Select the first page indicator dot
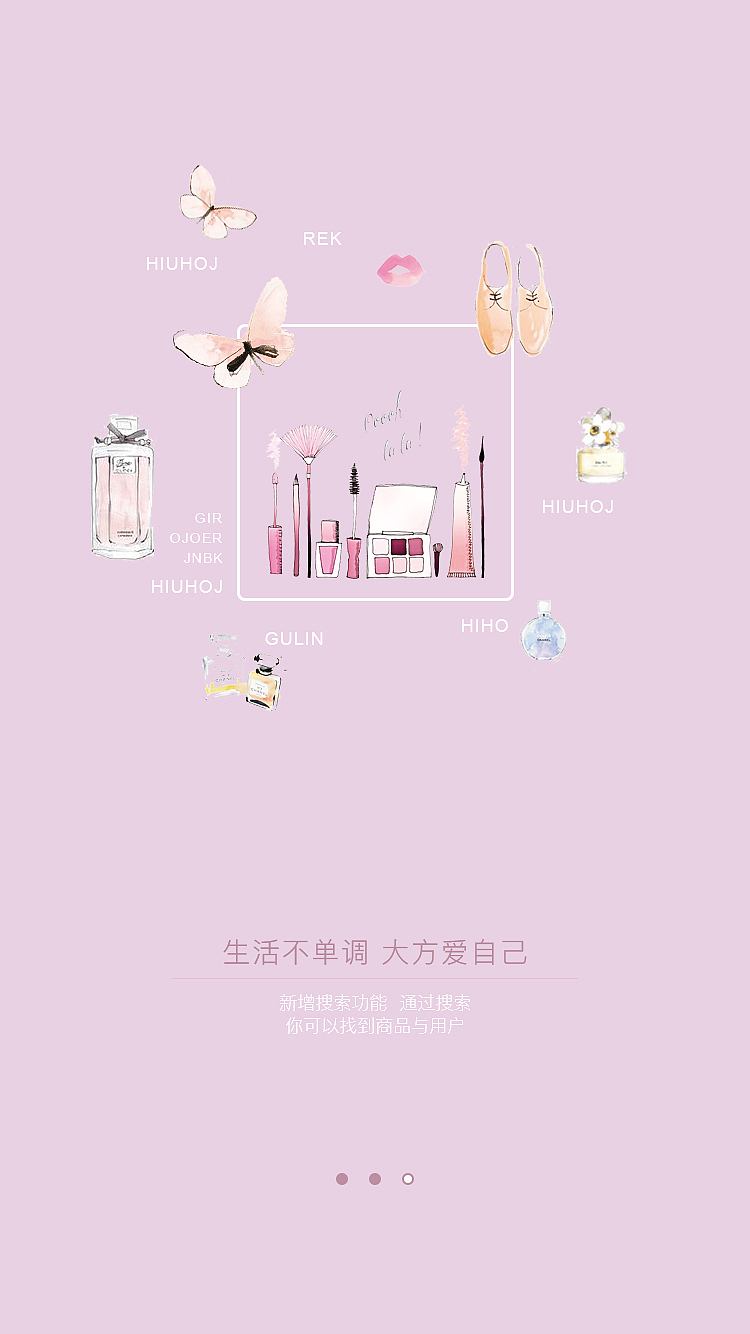The height and width of the screenshot is (1334, 750). 342,1179
